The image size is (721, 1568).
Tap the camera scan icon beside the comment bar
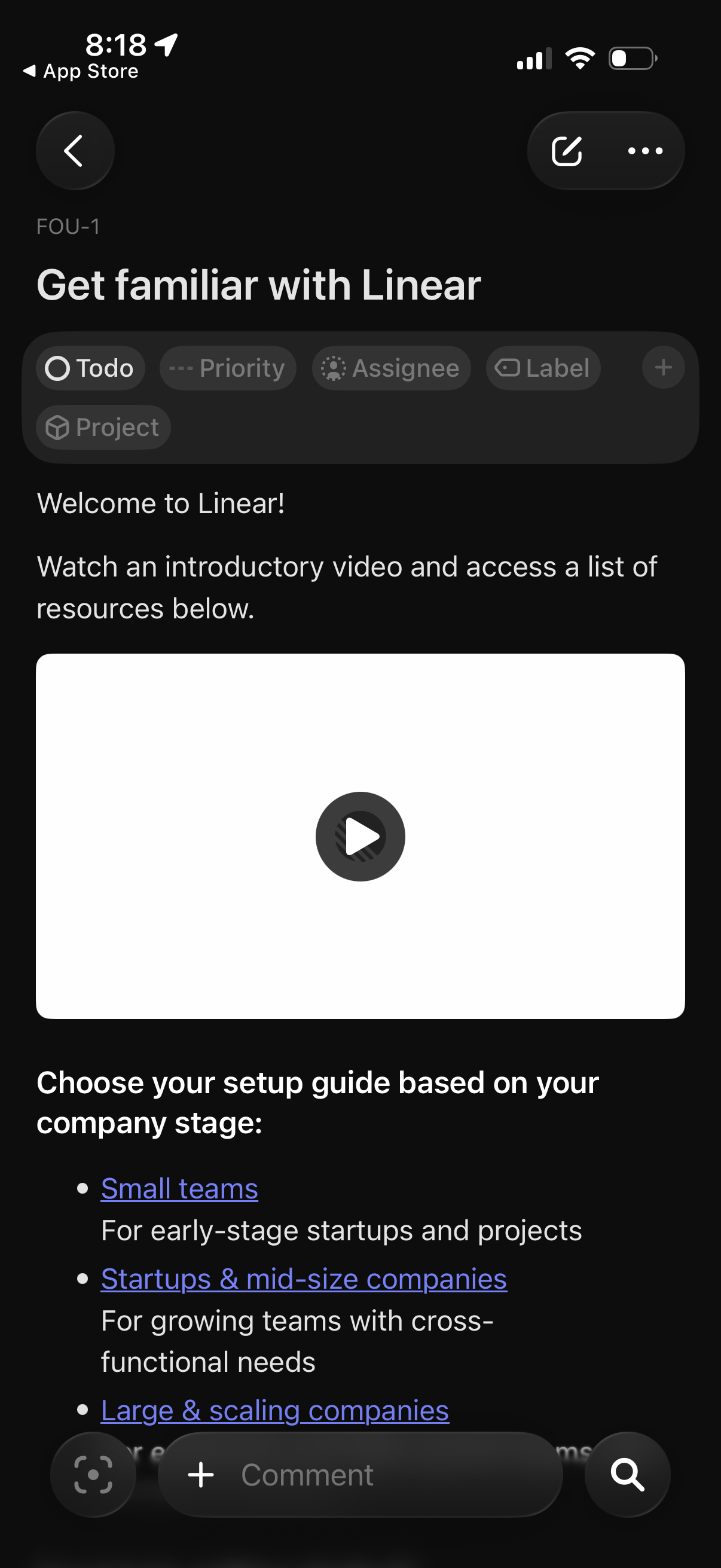coord(91,1474)
